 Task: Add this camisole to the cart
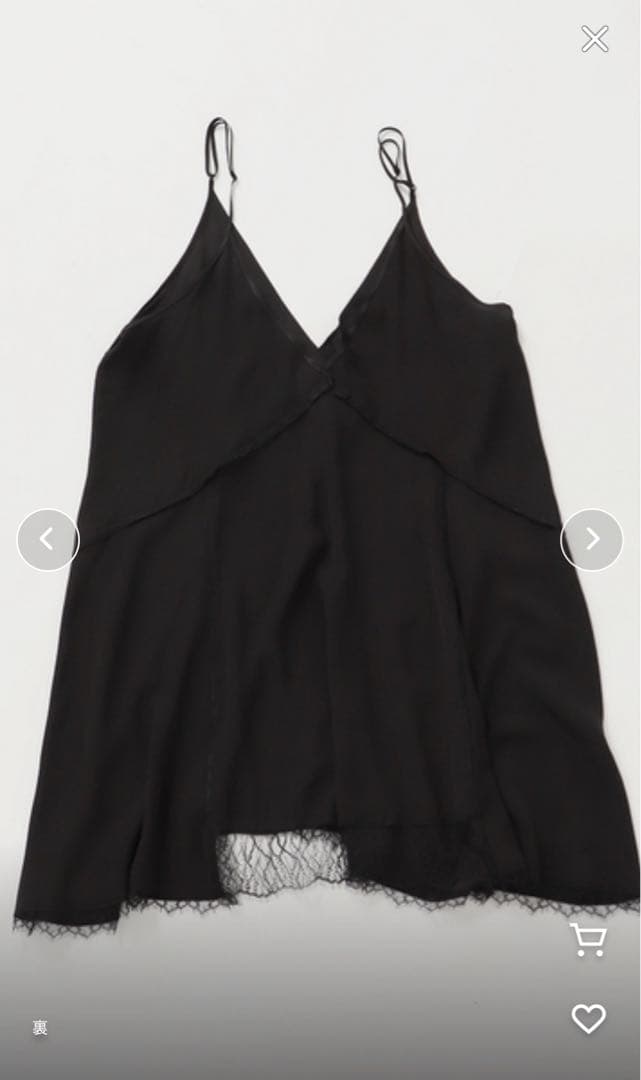coord(588,940)
